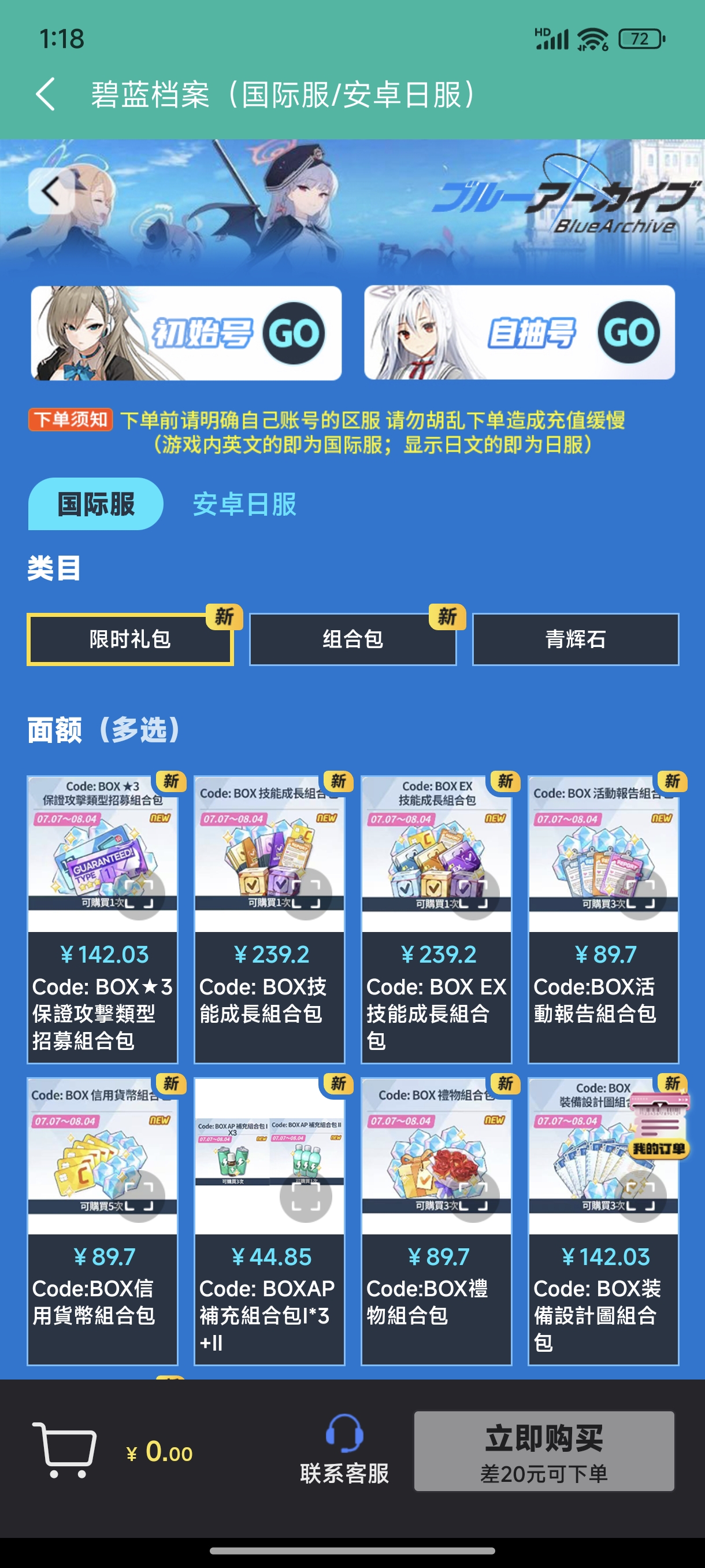Viewport: 705px width, 1568px height.
Task: Open the 自抽号 GO banner
Action: 519,333
